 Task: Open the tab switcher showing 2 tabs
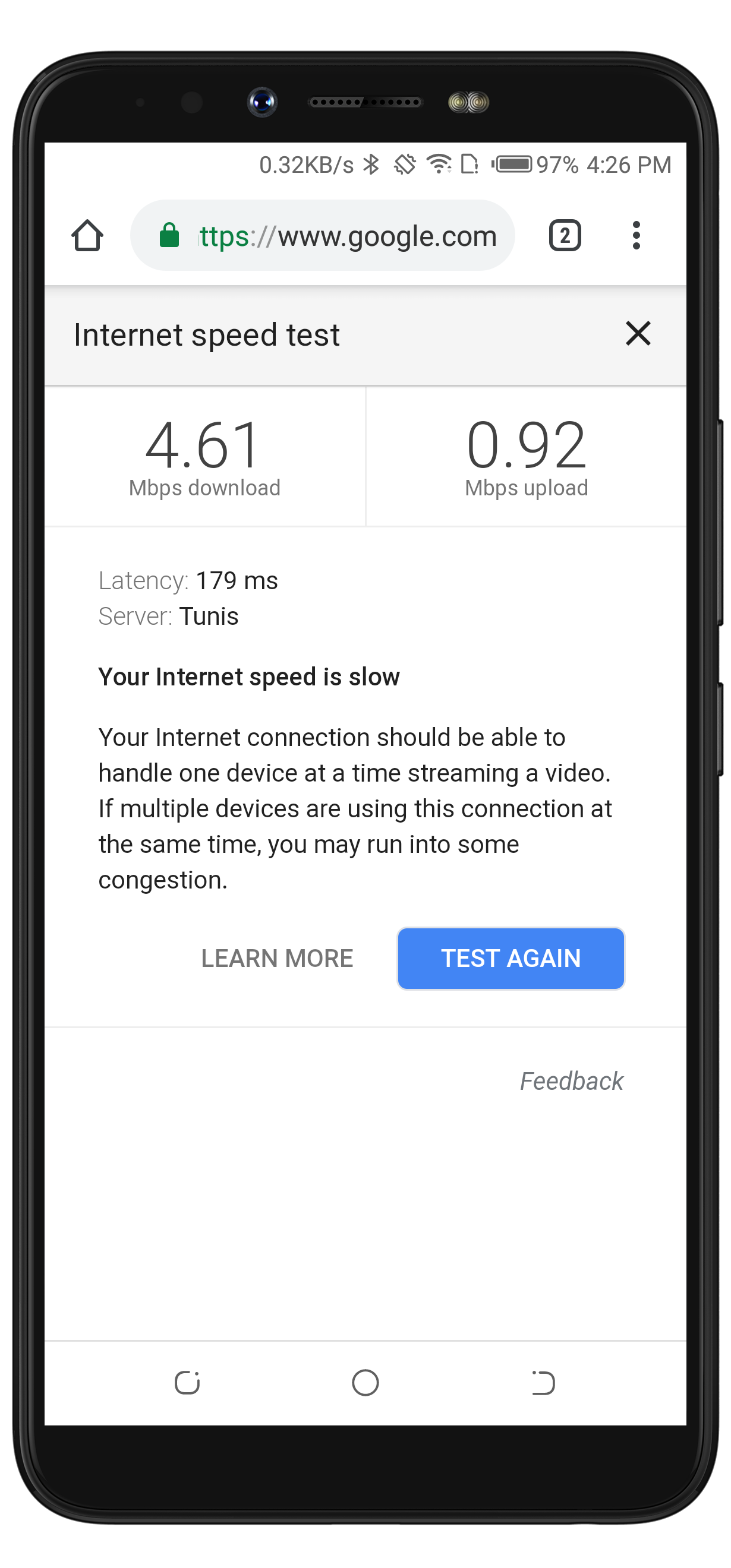pos(565,236)
